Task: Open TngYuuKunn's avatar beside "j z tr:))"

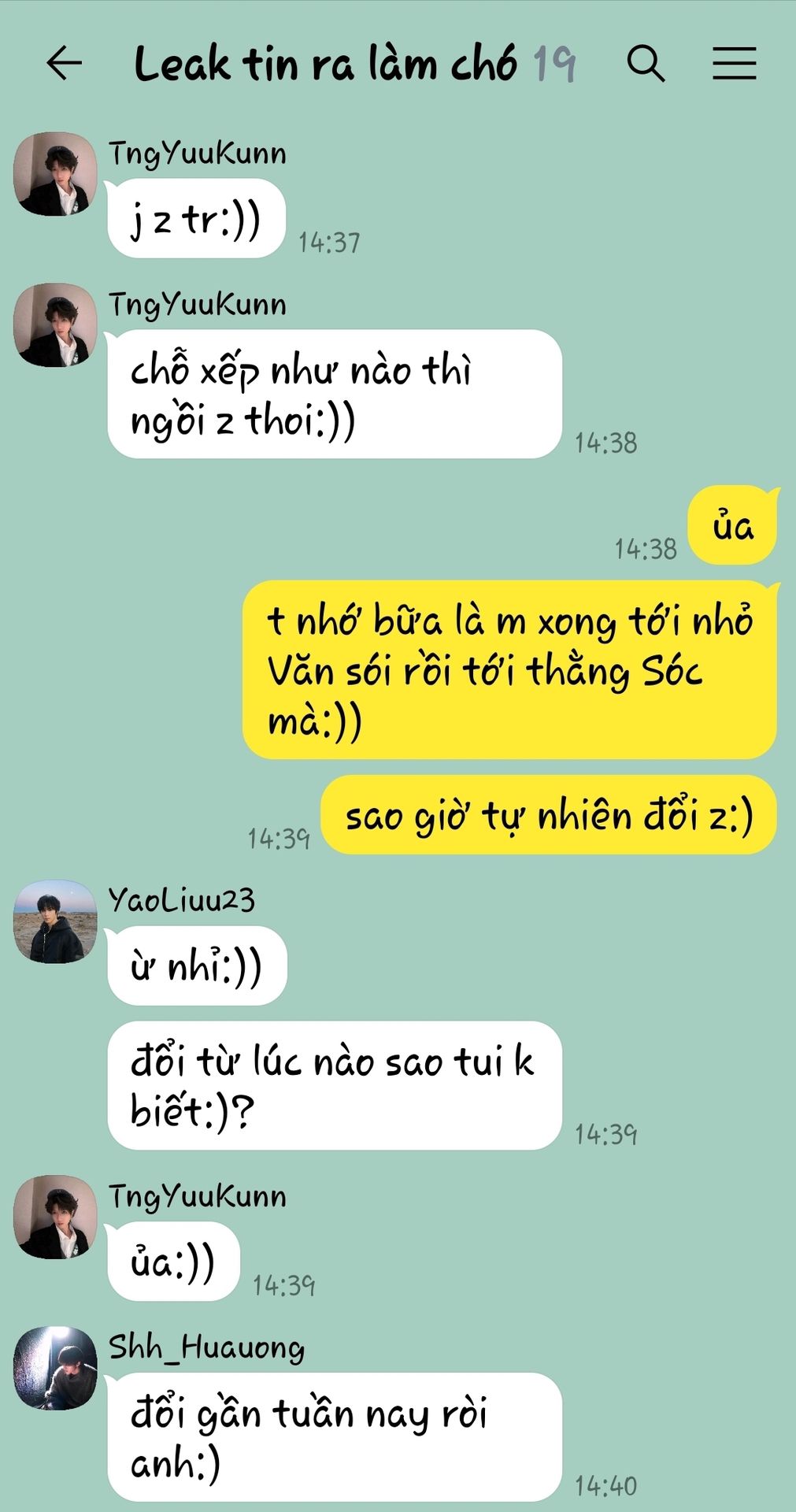Action: click(55, 174)
